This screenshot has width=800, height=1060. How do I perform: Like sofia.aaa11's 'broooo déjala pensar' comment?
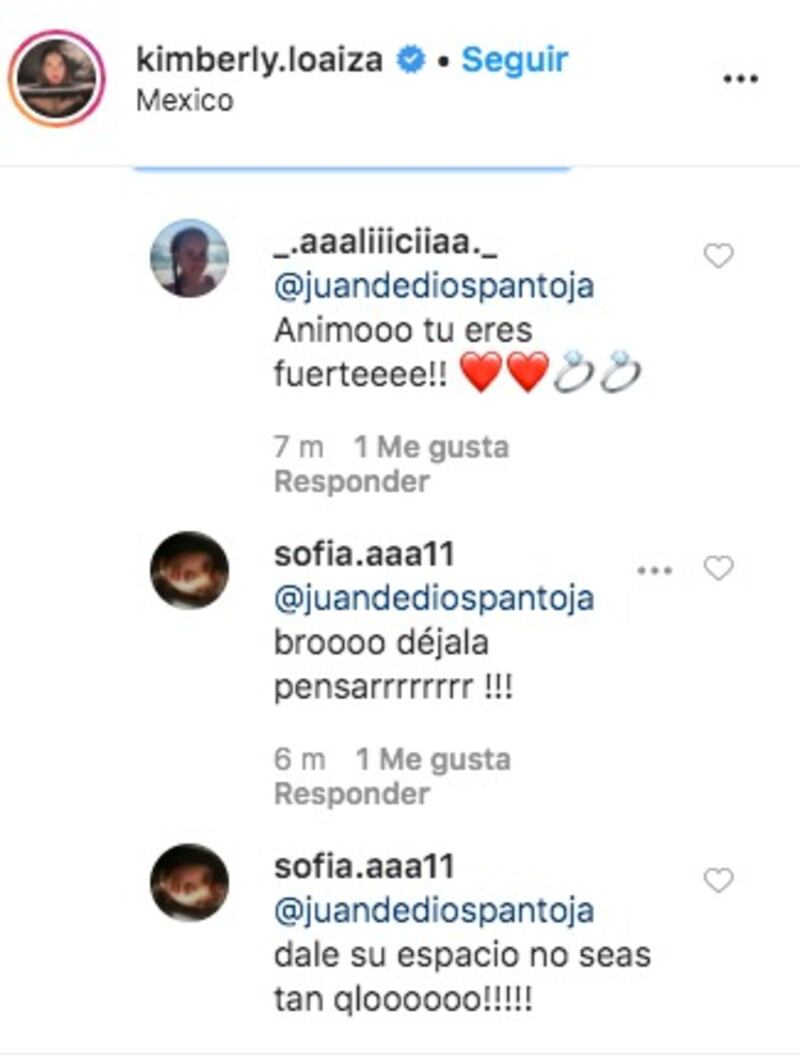[718, 569]
